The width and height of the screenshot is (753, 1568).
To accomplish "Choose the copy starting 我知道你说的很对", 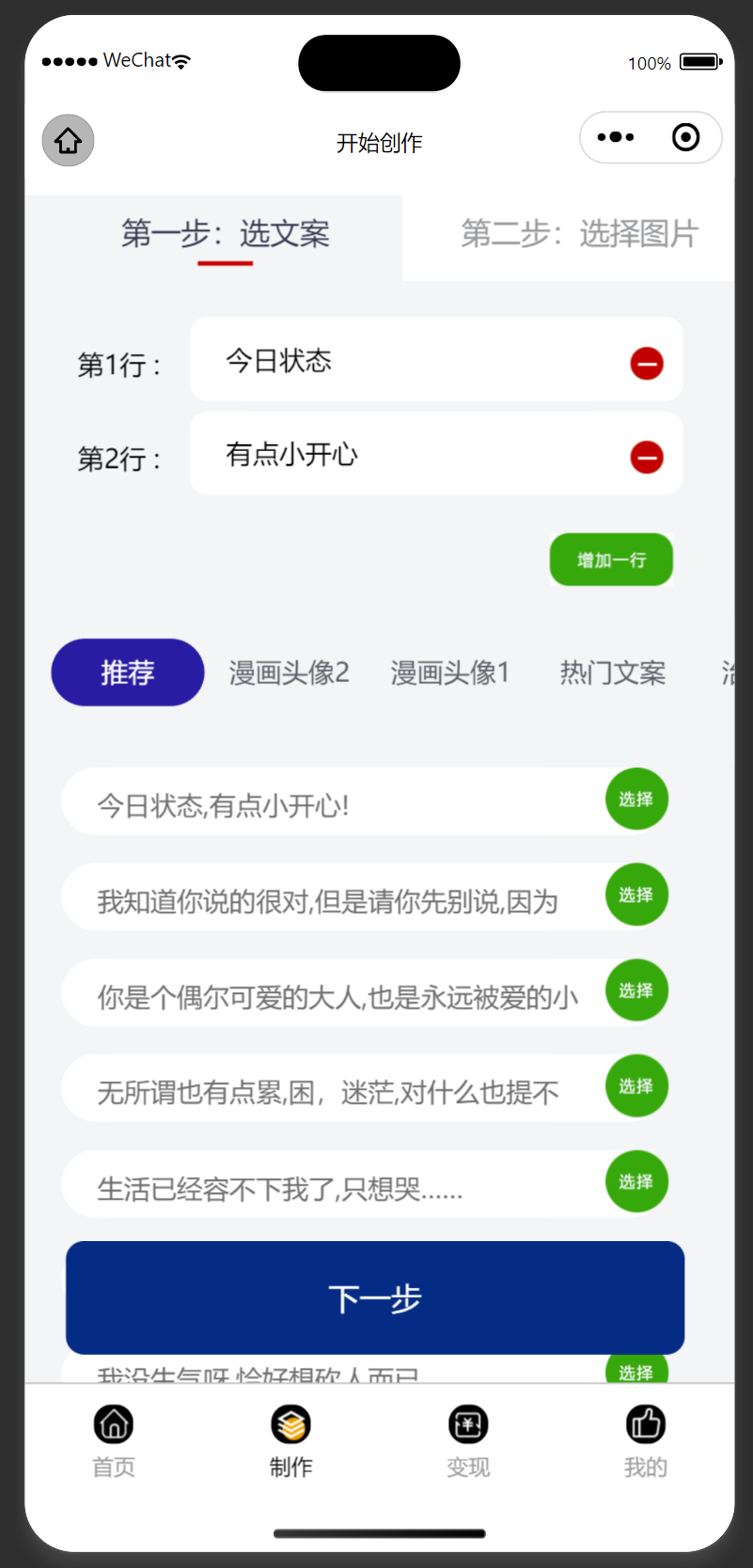I will click(x=636, y=894).
